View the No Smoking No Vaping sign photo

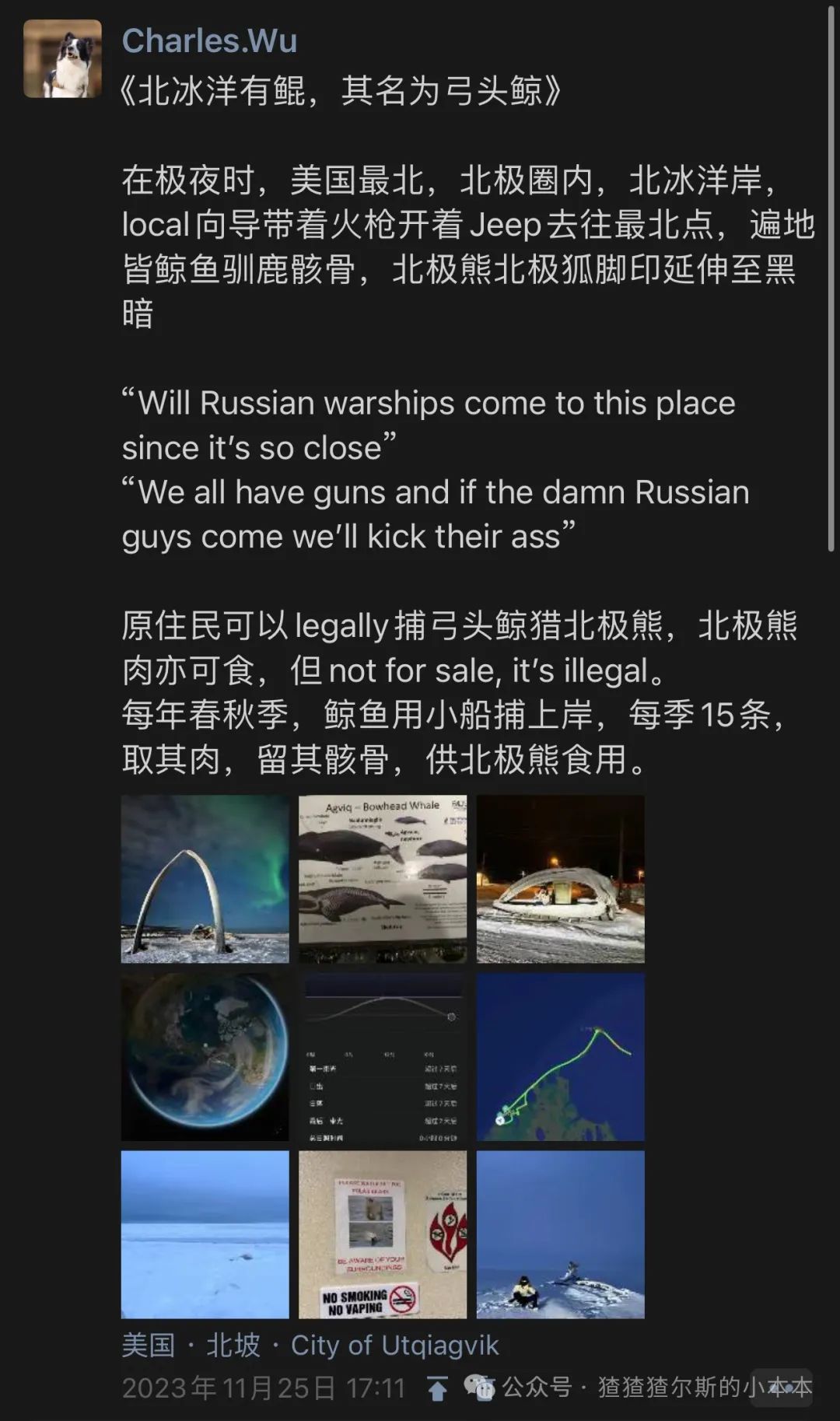point(383,1234)
